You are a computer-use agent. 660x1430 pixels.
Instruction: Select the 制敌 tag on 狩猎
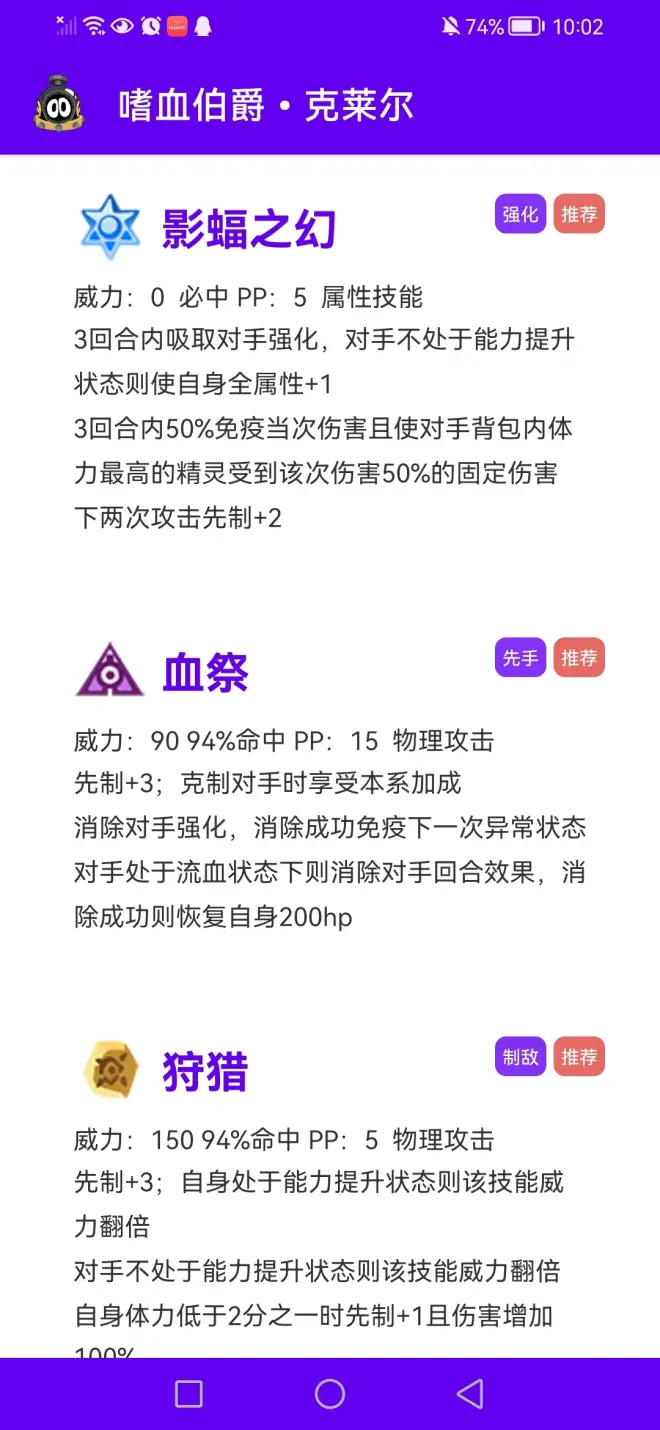click(520, 1057)
